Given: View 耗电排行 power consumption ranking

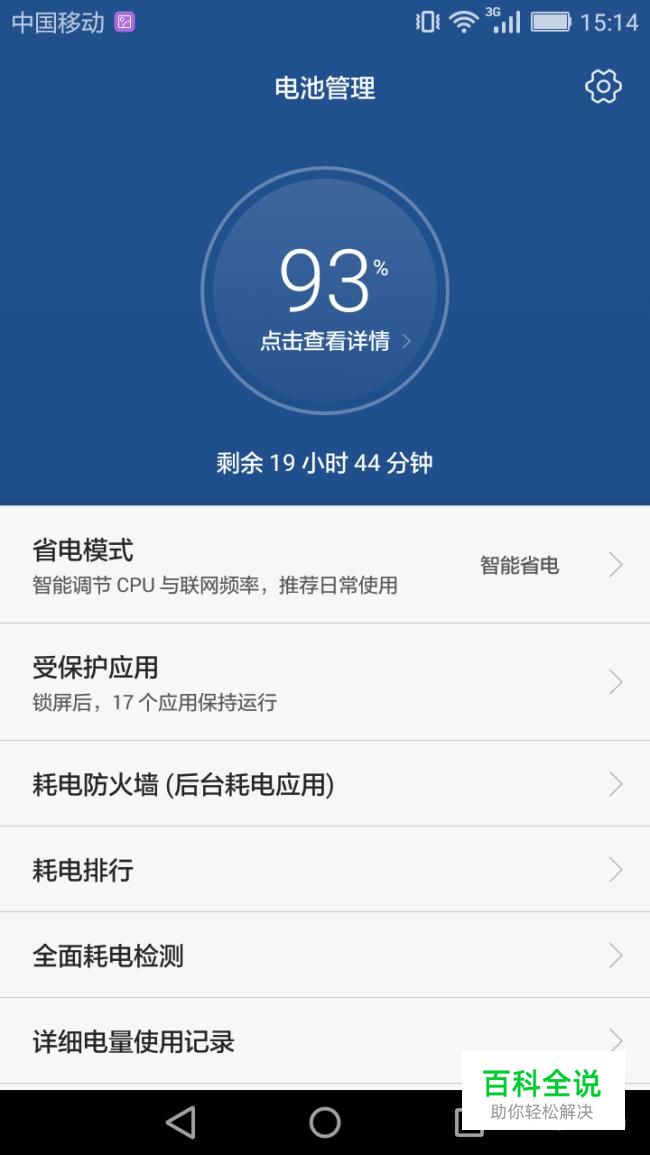Looking at the screenshot, I should click(325, 870).
